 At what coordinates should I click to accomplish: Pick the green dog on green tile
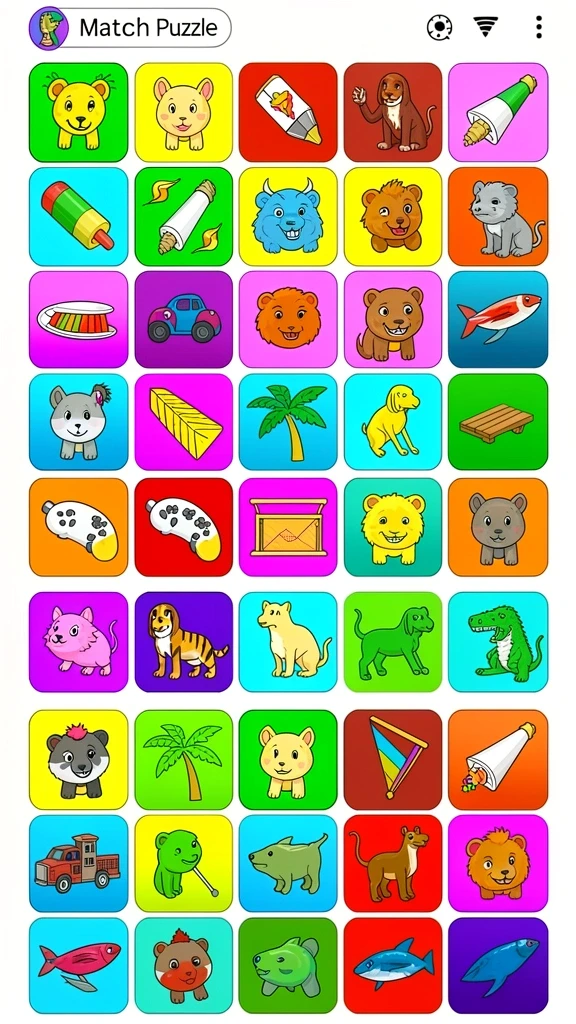tap(393, 642)
